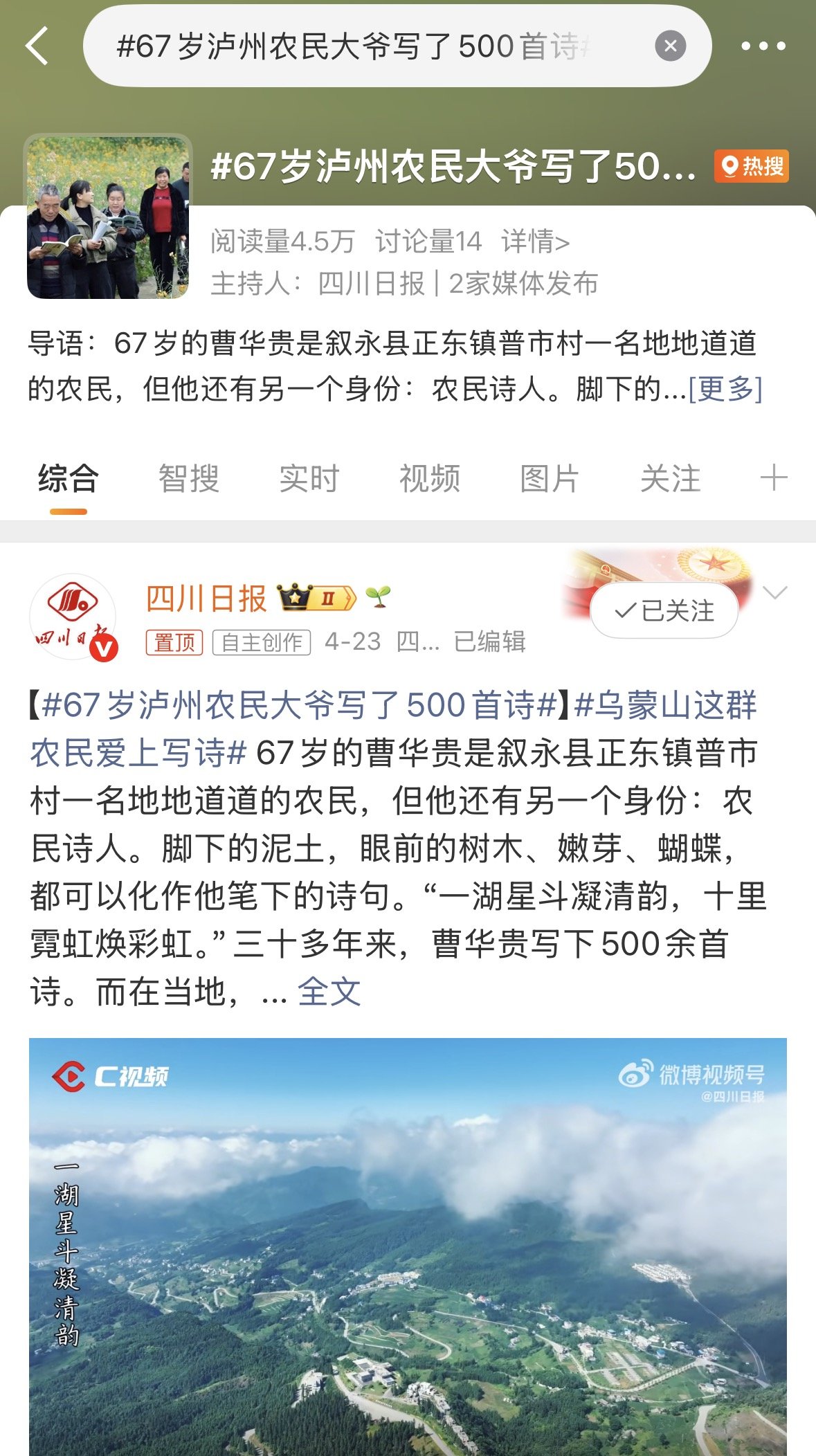Viewport: 816px width, 1456px height.
Task: Open the post options chevron
Action: (774, 592)
